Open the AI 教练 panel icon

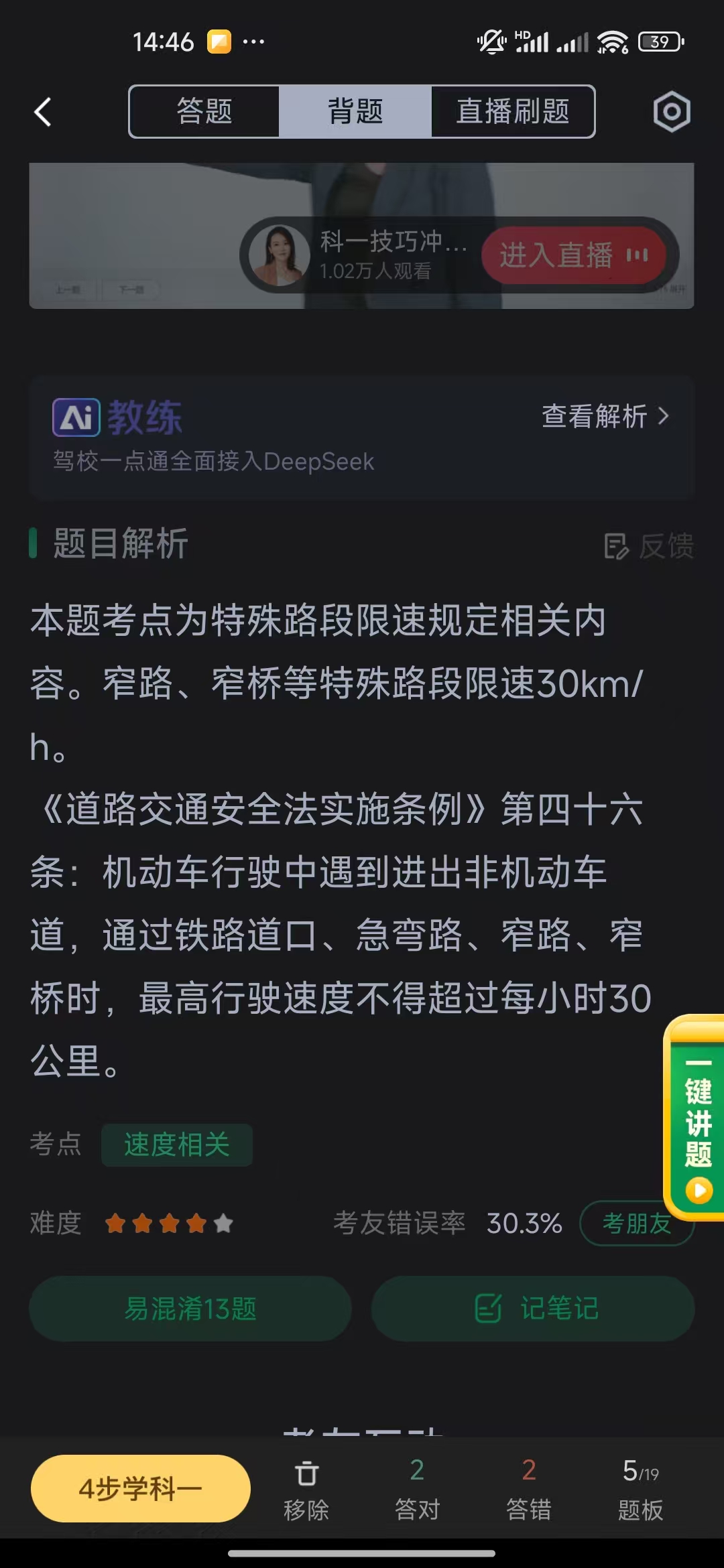pyautogui.click(x=75, y=417)
